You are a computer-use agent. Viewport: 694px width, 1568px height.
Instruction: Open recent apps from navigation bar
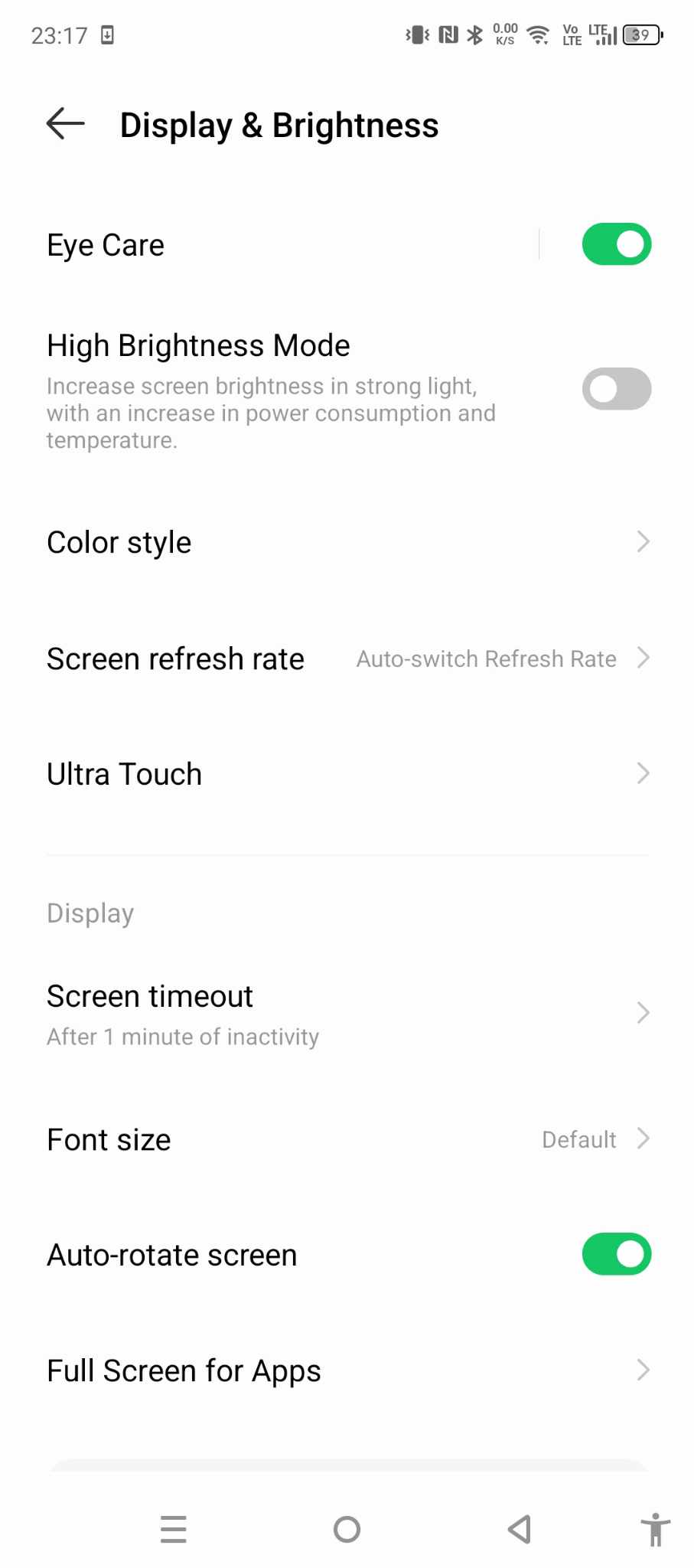[x=174, y=1530]
